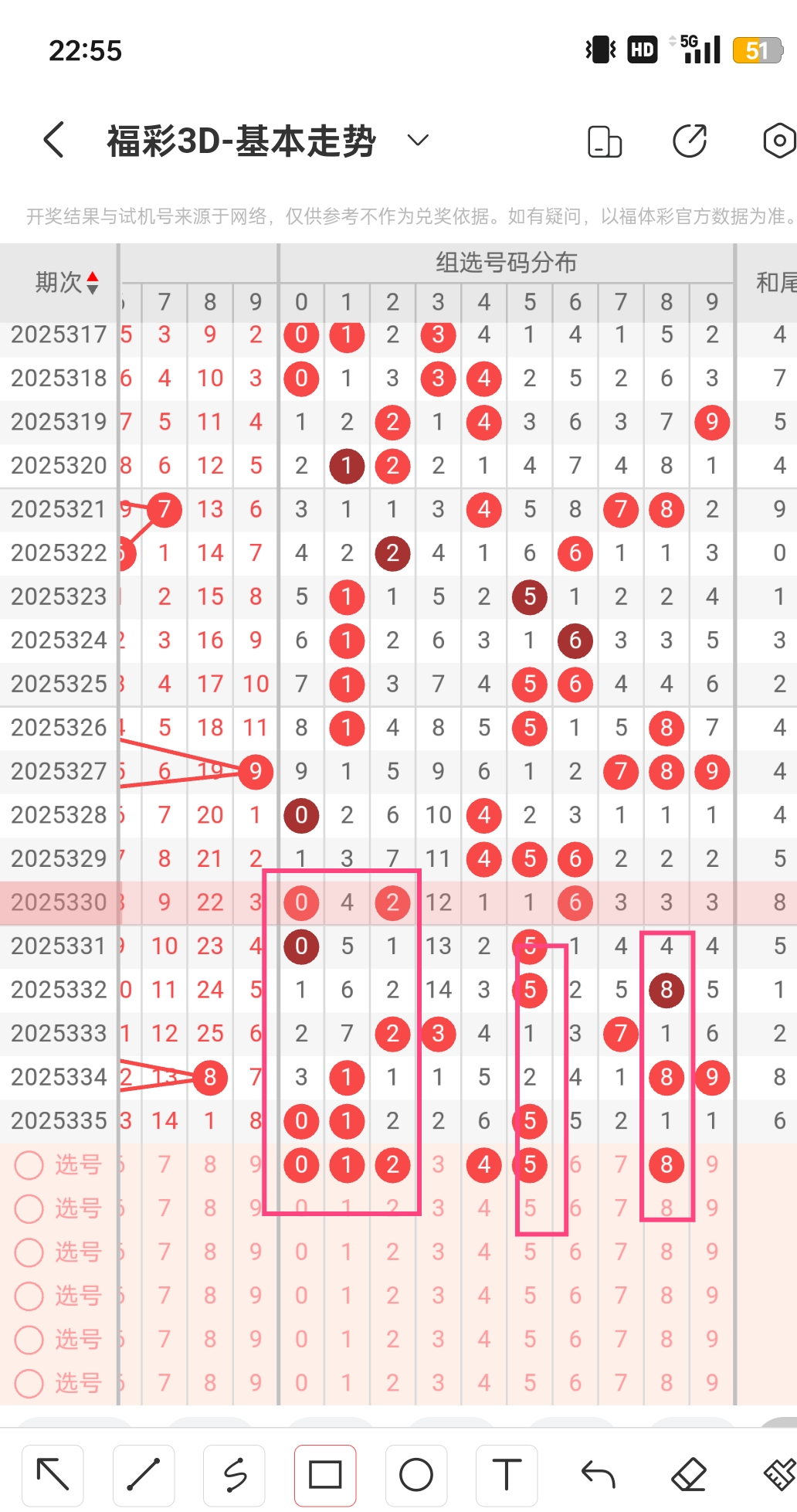This screenshot has height=1512, width=797.
Task: Select the rectangle drawing tool
Action: 325,1474
